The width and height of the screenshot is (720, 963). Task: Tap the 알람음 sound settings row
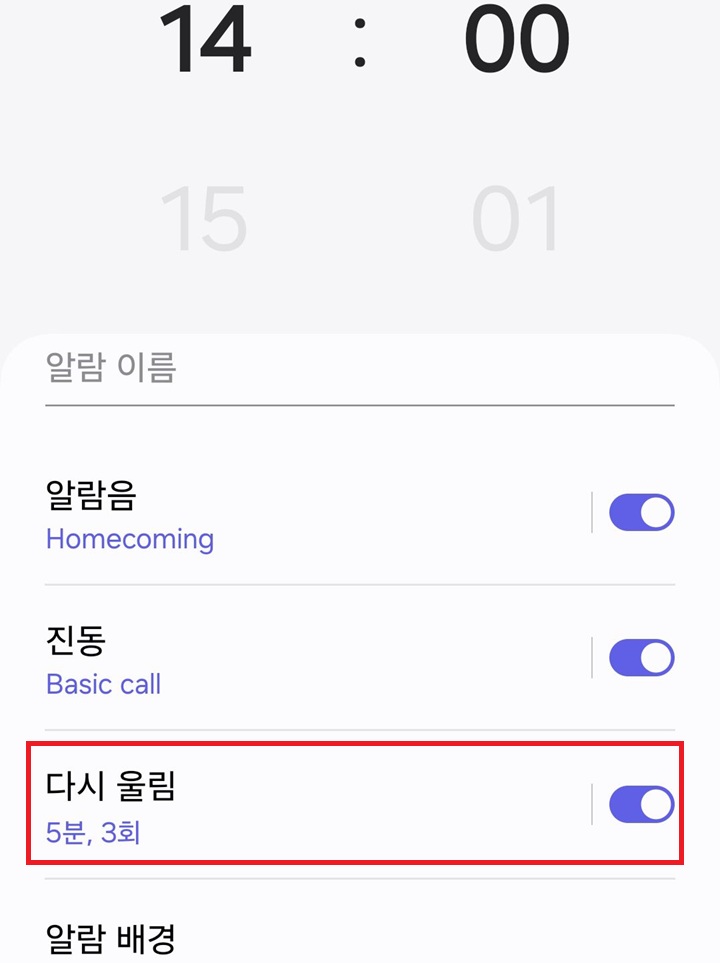(250, 512)
